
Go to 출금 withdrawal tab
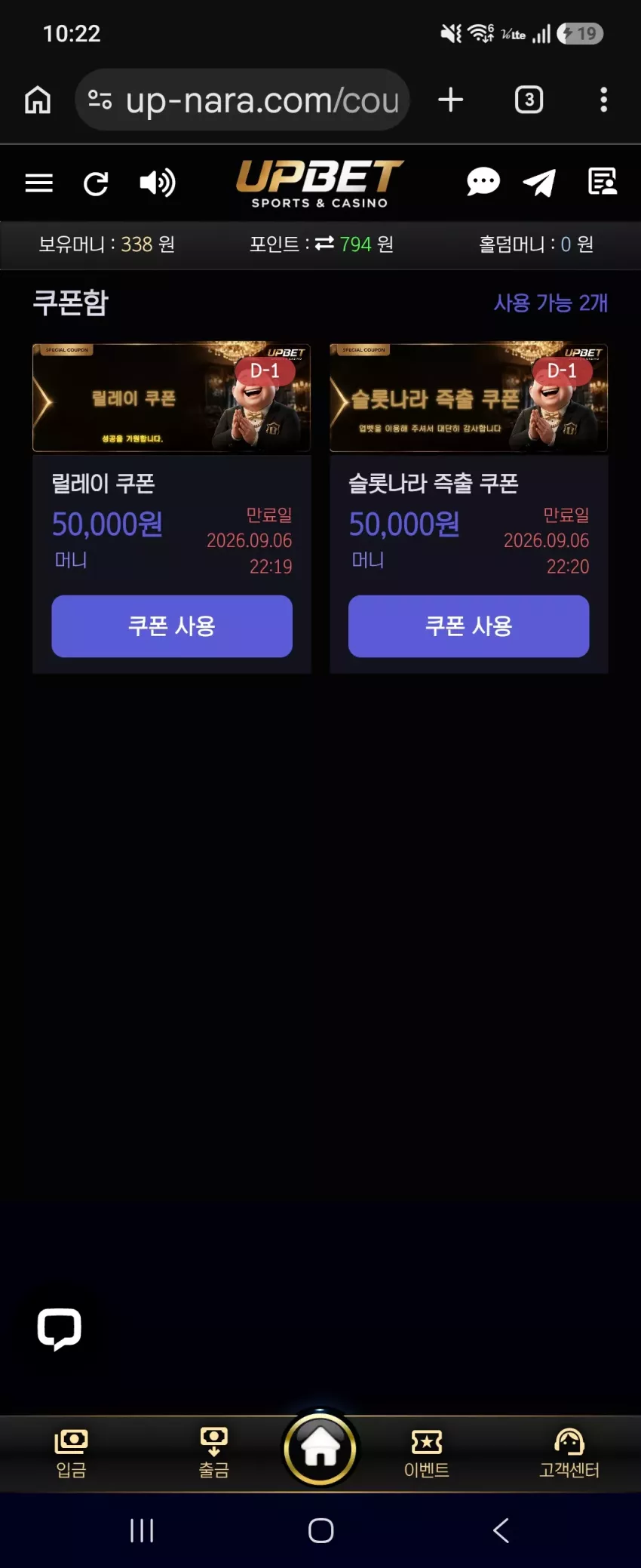click(x=214, y=1453)
